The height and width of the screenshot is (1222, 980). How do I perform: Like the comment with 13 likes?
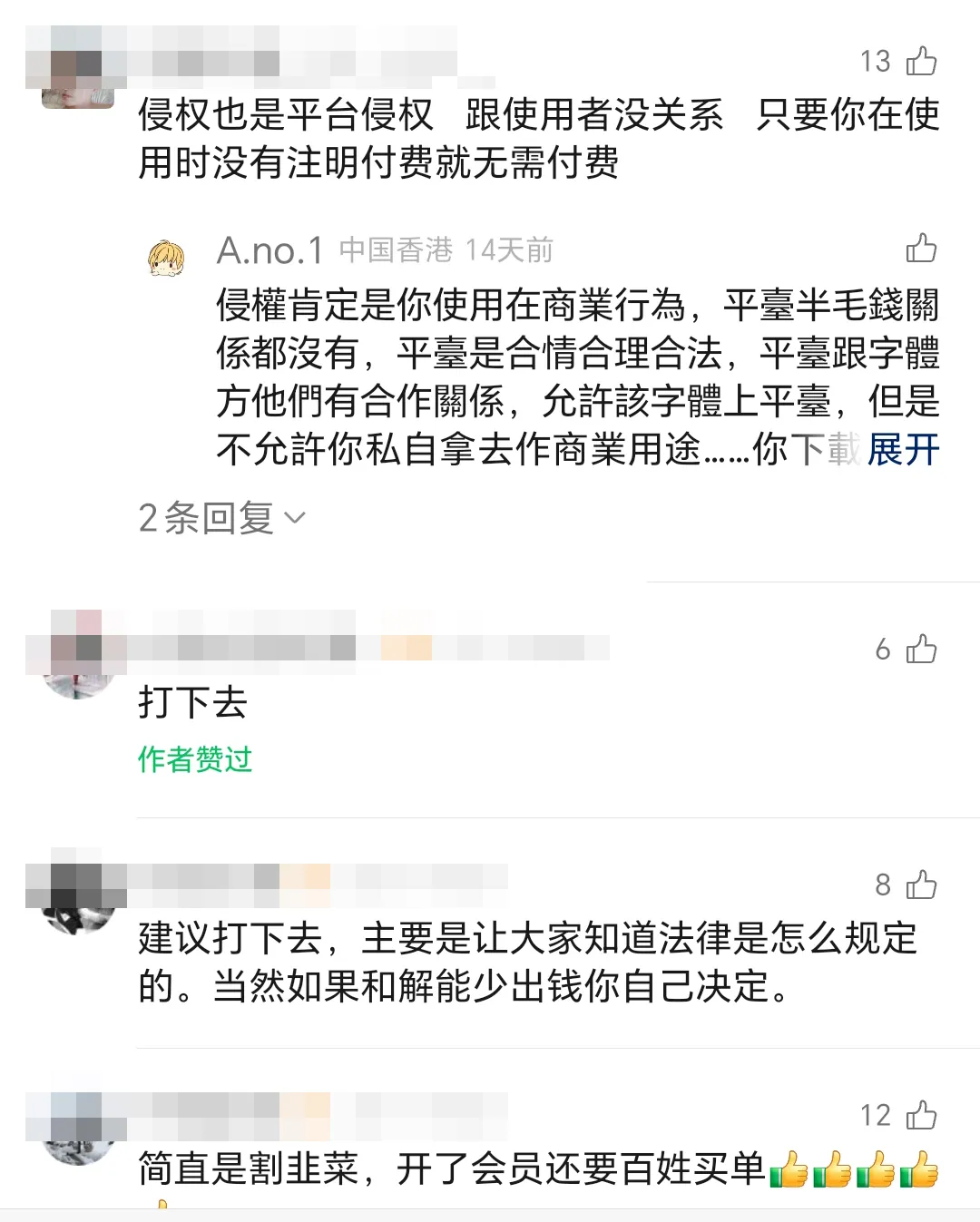(921, 61)
